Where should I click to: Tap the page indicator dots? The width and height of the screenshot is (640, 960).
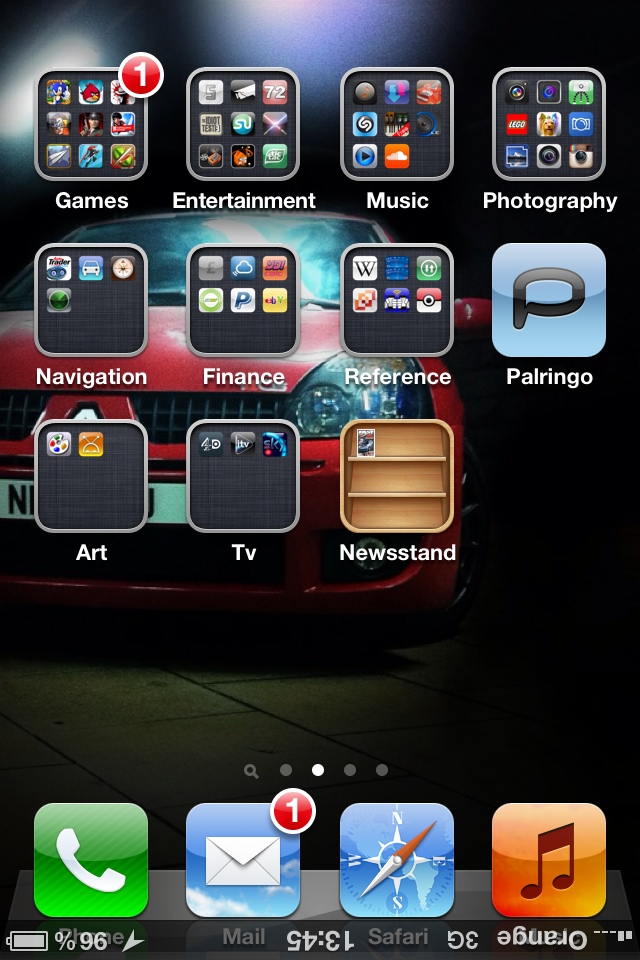[318, 771]
